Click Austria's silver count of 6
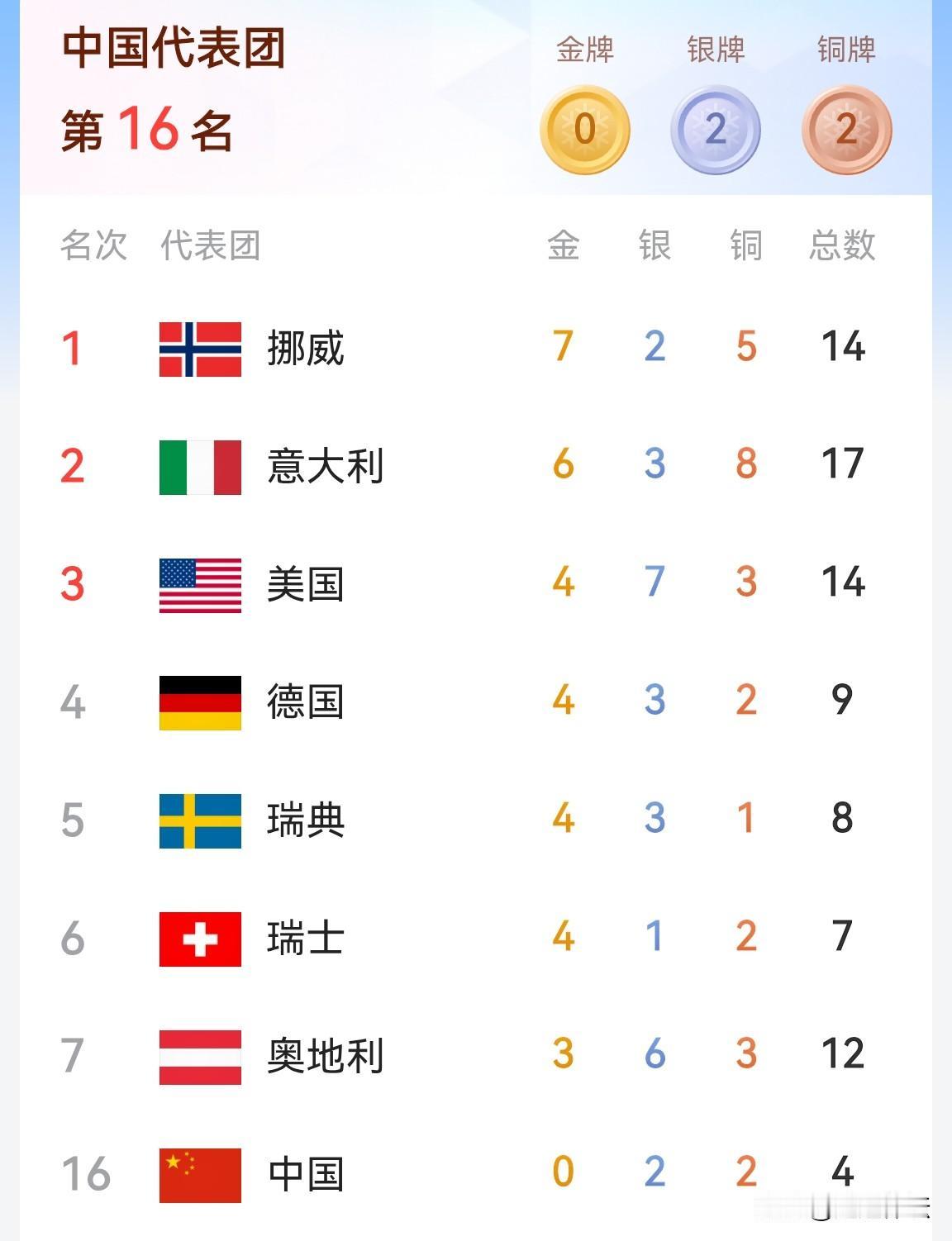This screenshot has width=952, height=1241. (x=655, y=1055)
